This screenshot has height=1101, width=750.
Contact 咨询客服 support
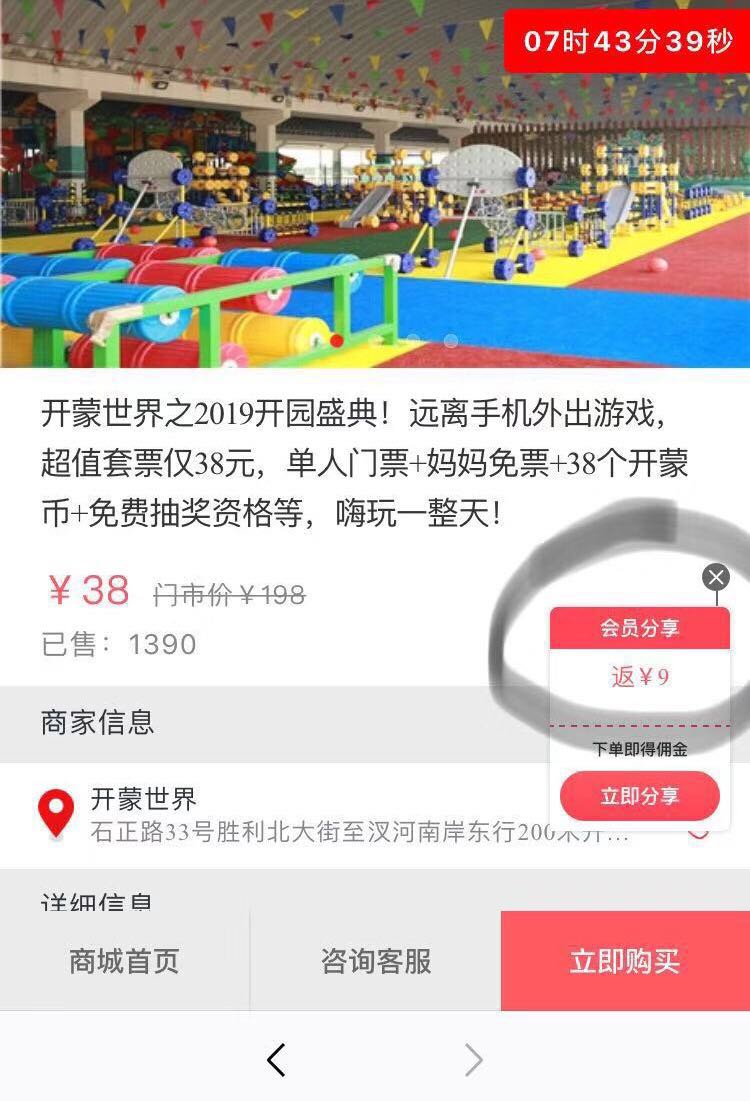tap(376, 961)
